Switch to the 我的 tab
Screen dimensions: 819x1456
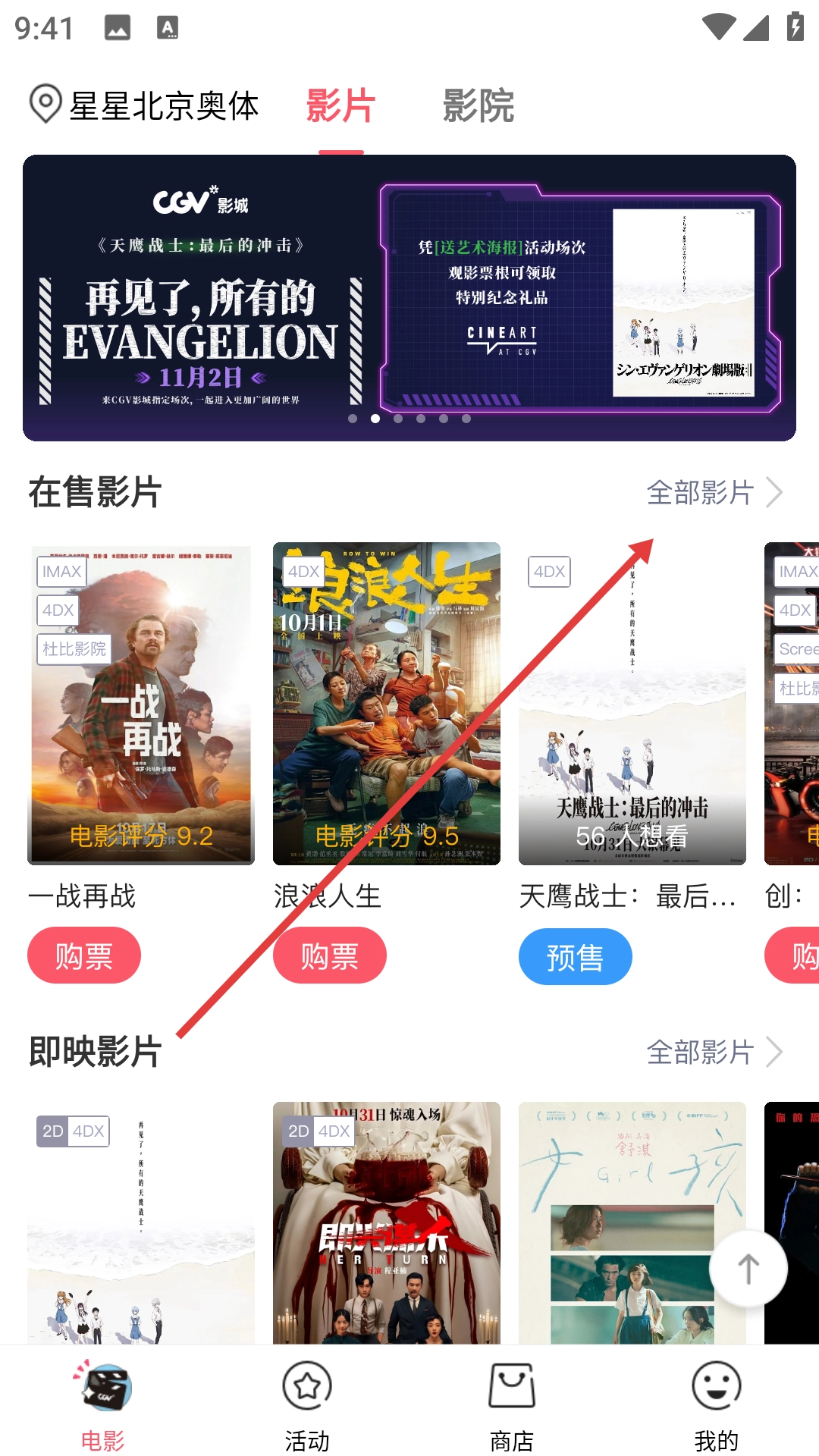click(717, 1403)
